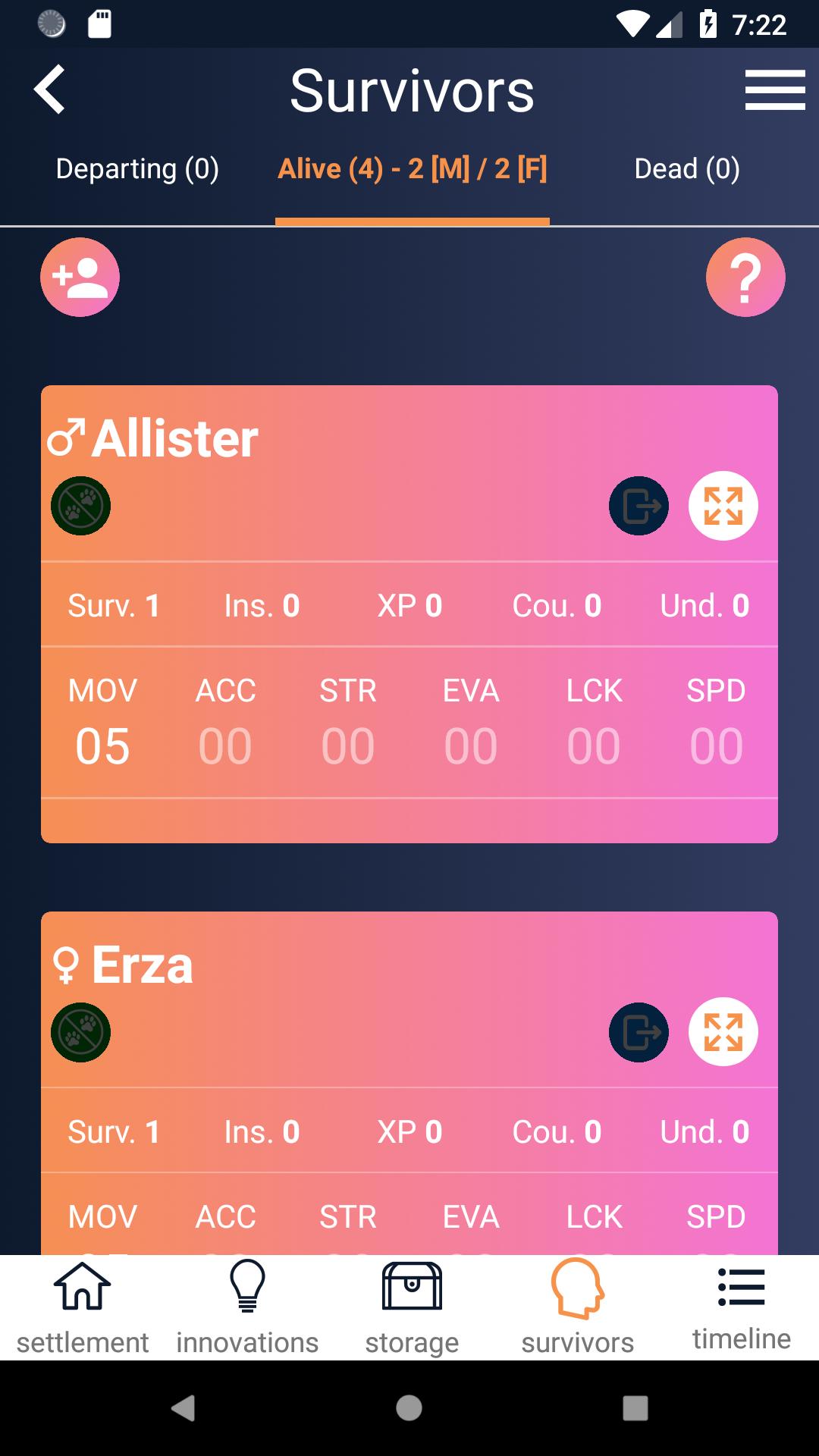The height and width of the screenshot is (1456, 819).
Task: Select the Alive (4) tab
Action: click(413, 168)
